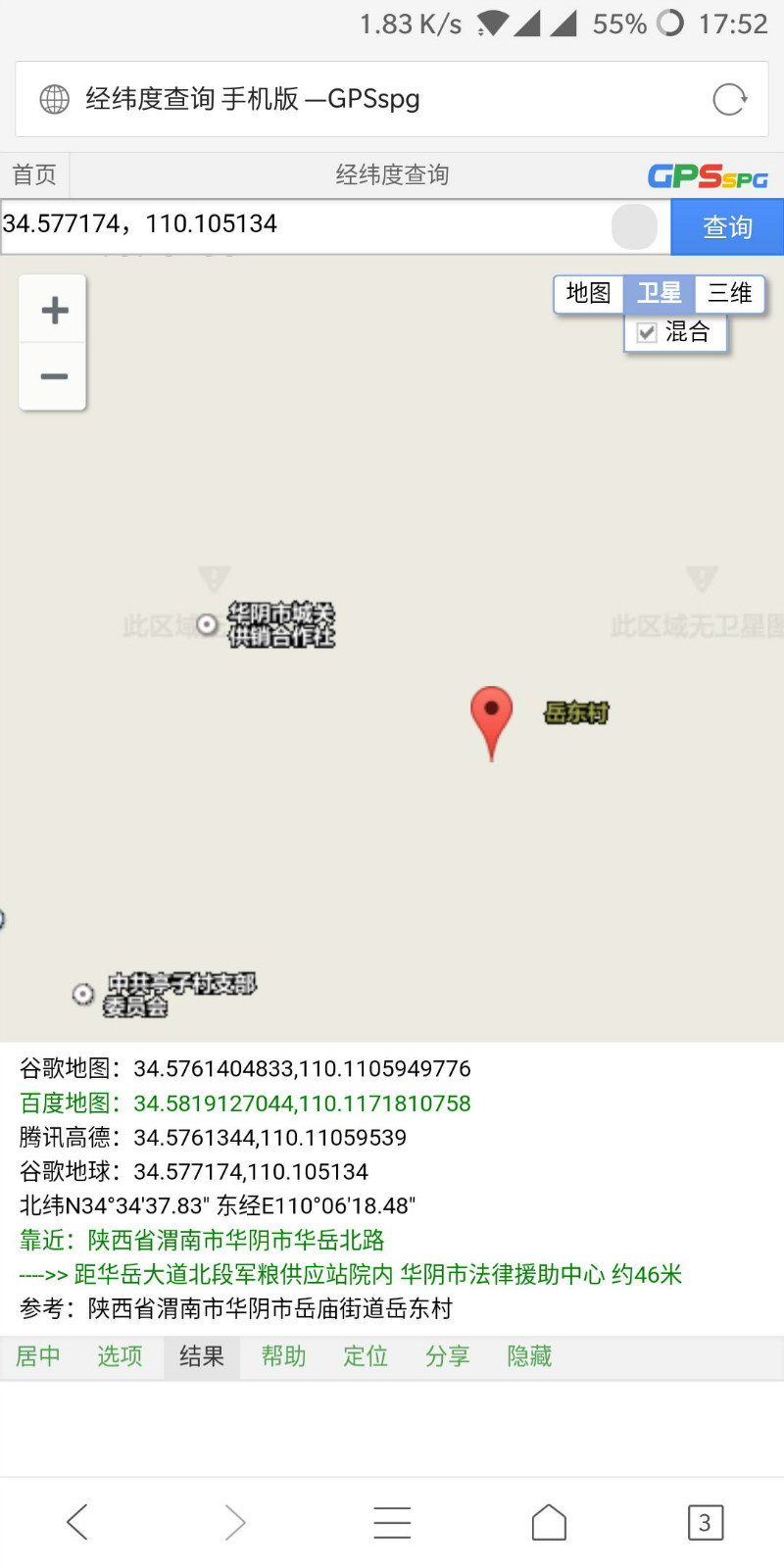The width and height of the screenshot is (784, 1568).
Task: Switch to 三维 3D view
Action: [730, 293]
